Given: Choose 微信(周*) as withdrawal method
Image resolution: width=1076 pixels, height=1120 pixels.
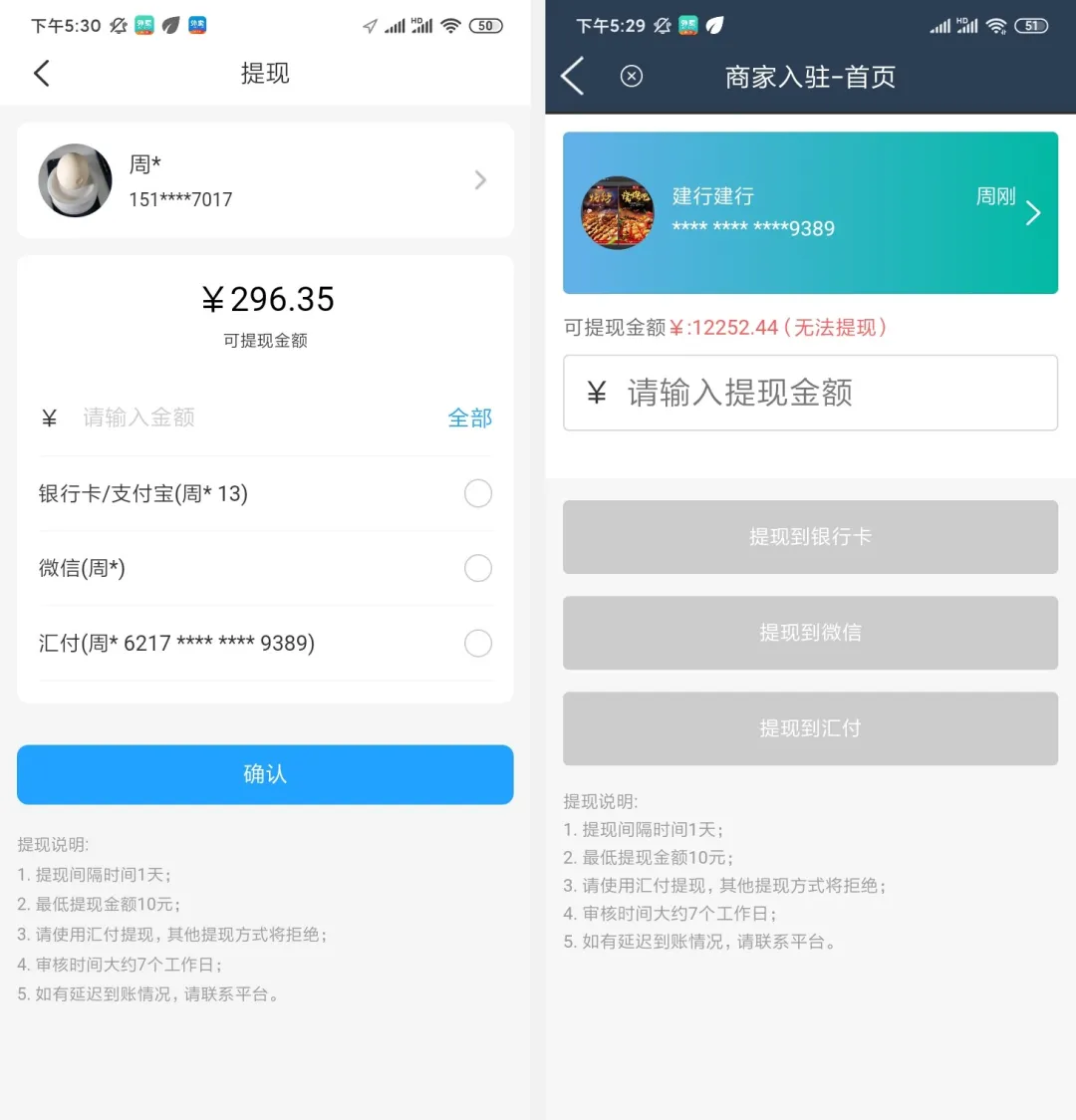Looking at the screenshot, I should 477,568.
